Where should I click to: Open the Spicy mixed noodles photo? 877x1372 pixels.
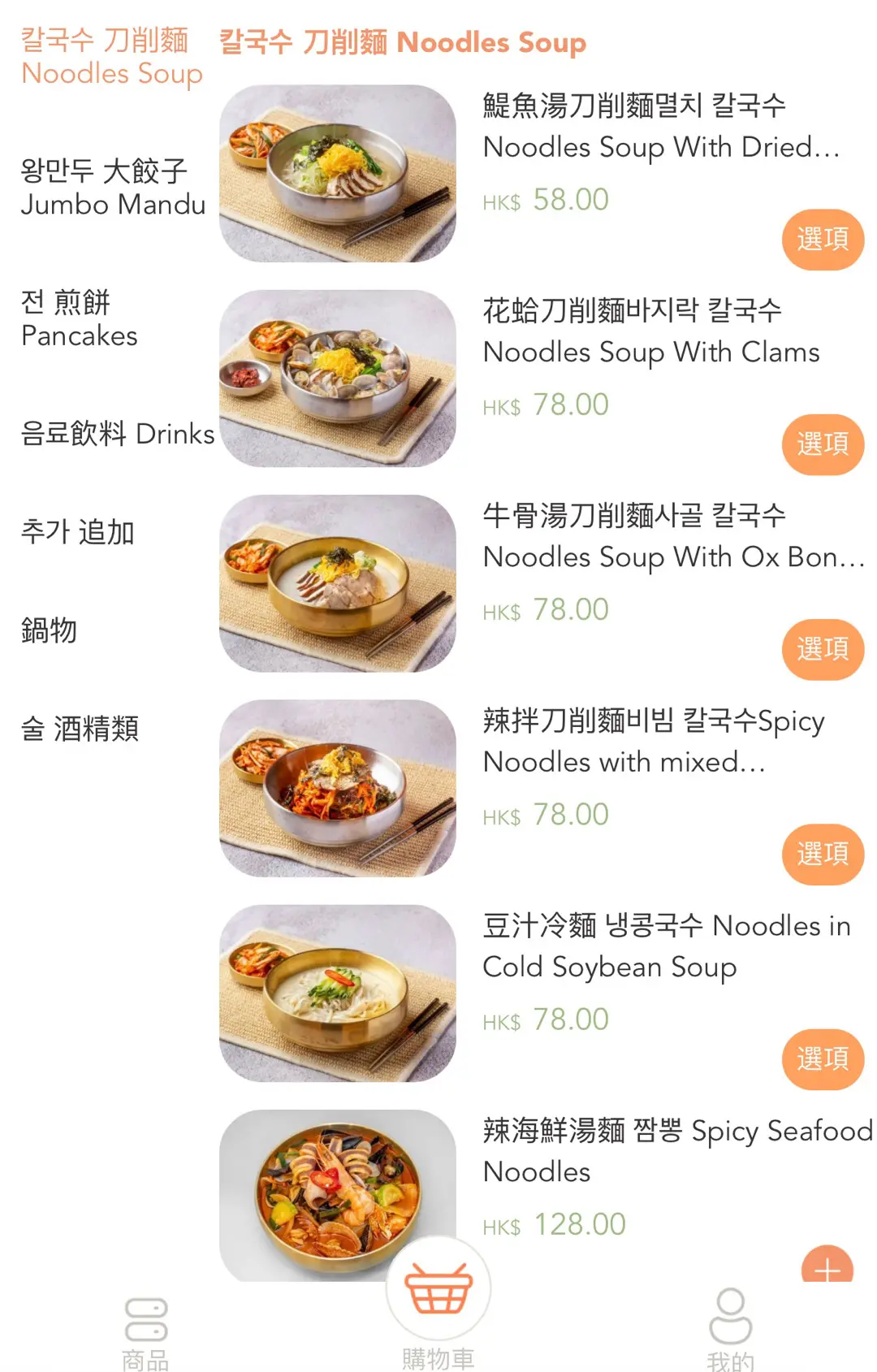(337, 788)
